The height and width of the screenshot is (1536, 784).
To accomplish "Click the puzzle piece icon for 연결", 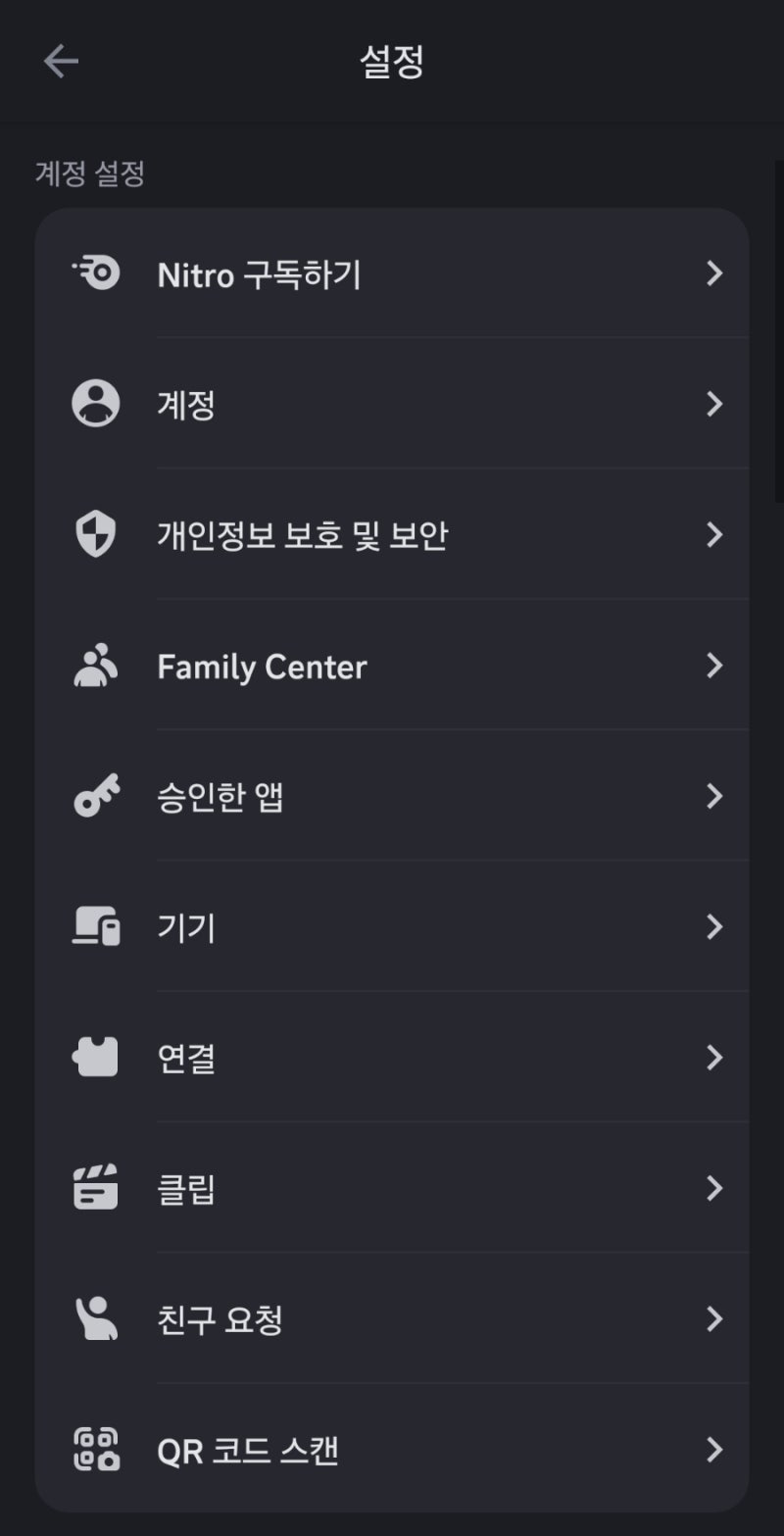I will 95,1057.
